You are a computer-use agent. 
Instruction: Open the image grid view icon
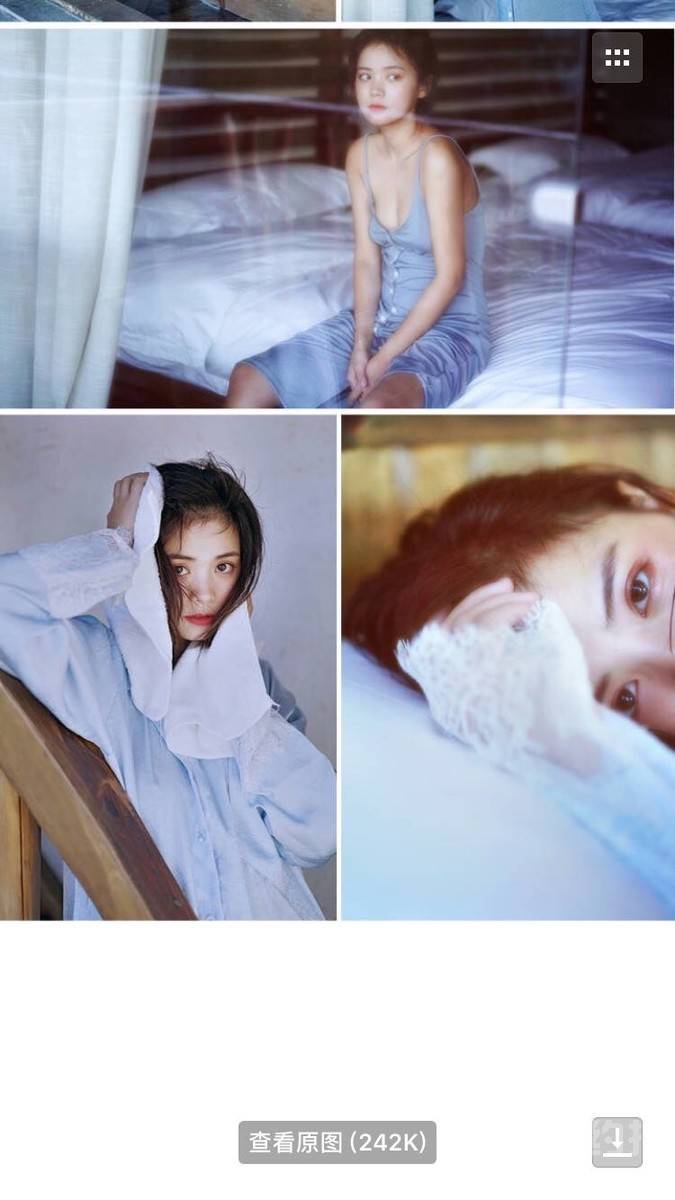[617, 58]
